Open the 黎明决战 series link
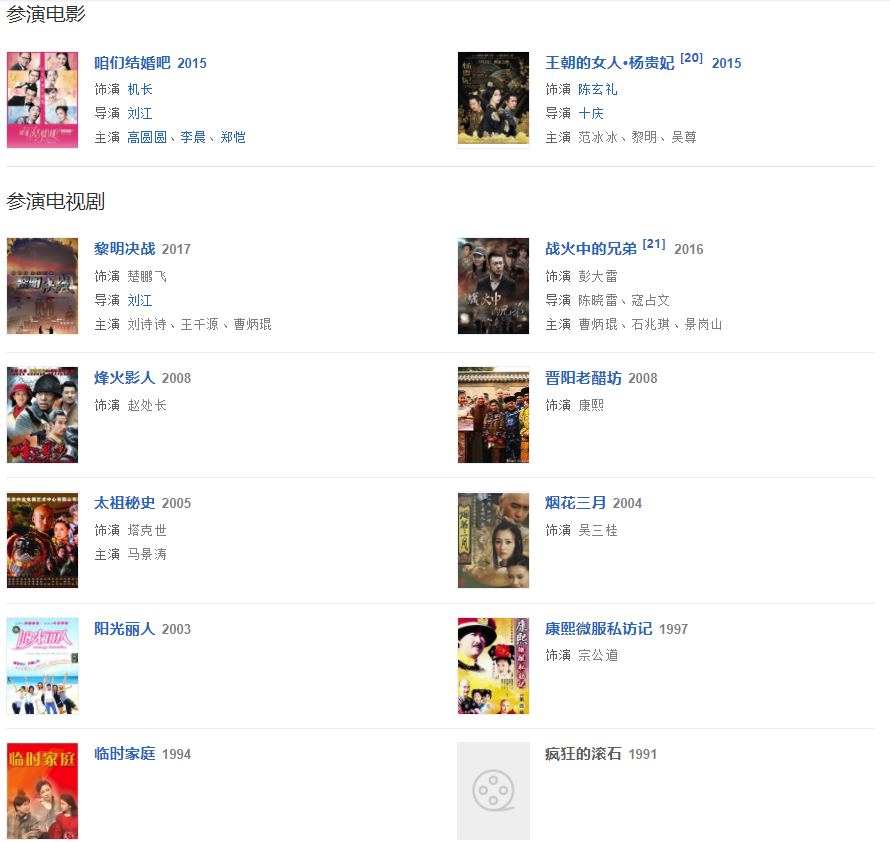The image size is (890, 842). (124, 249)
